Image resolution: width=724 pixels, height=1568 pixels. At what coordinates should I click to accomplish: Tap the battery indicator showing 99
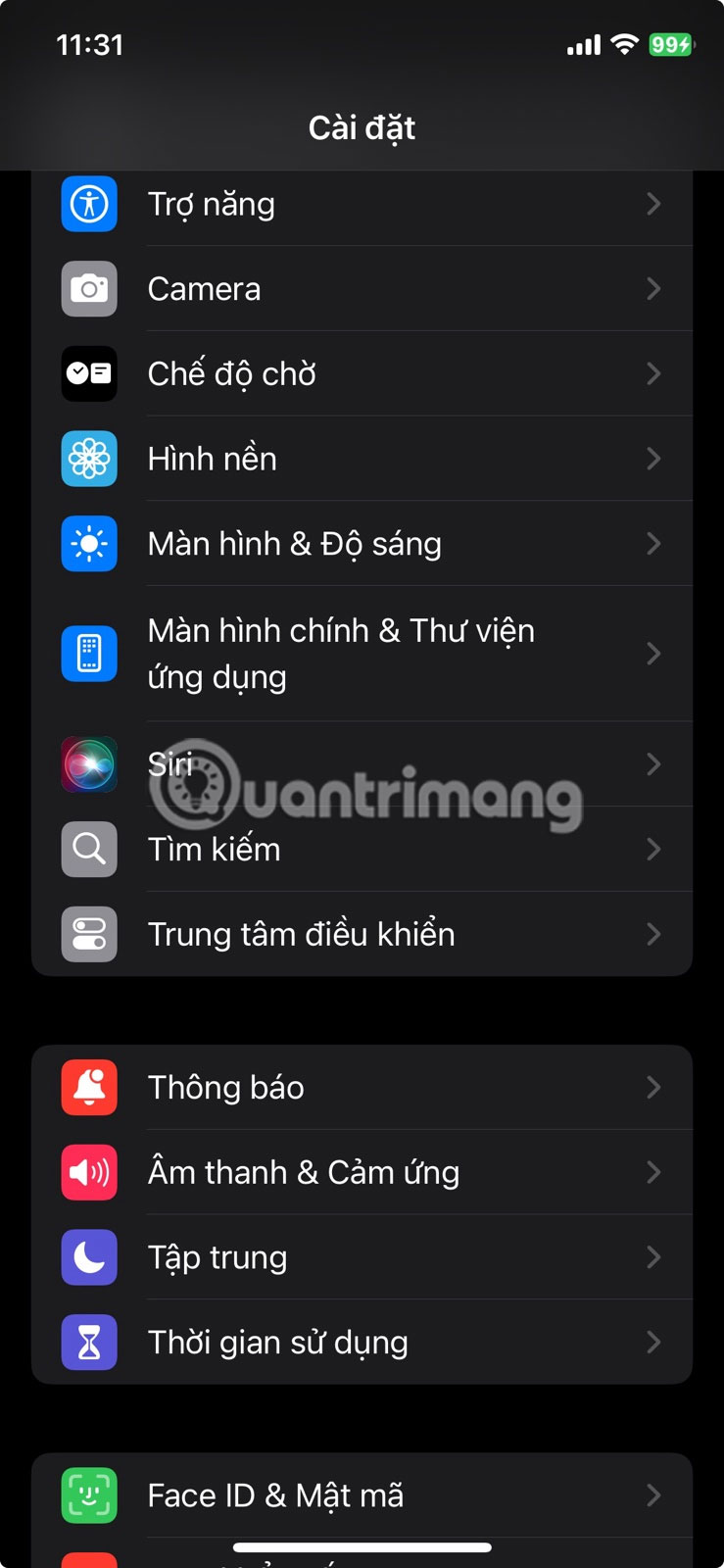670,44
